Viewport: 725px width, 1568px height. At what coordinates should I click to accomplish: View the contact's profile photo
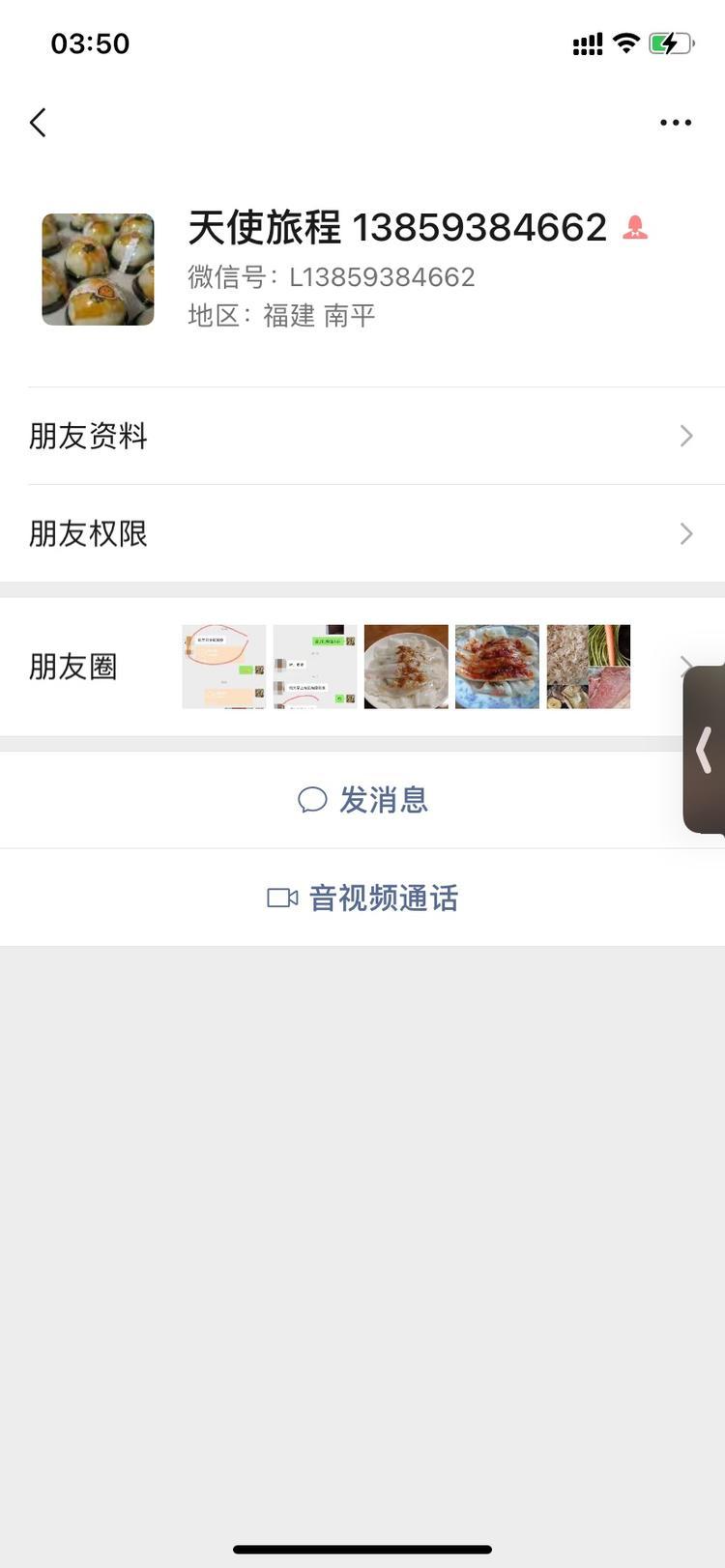coord(98,270)
